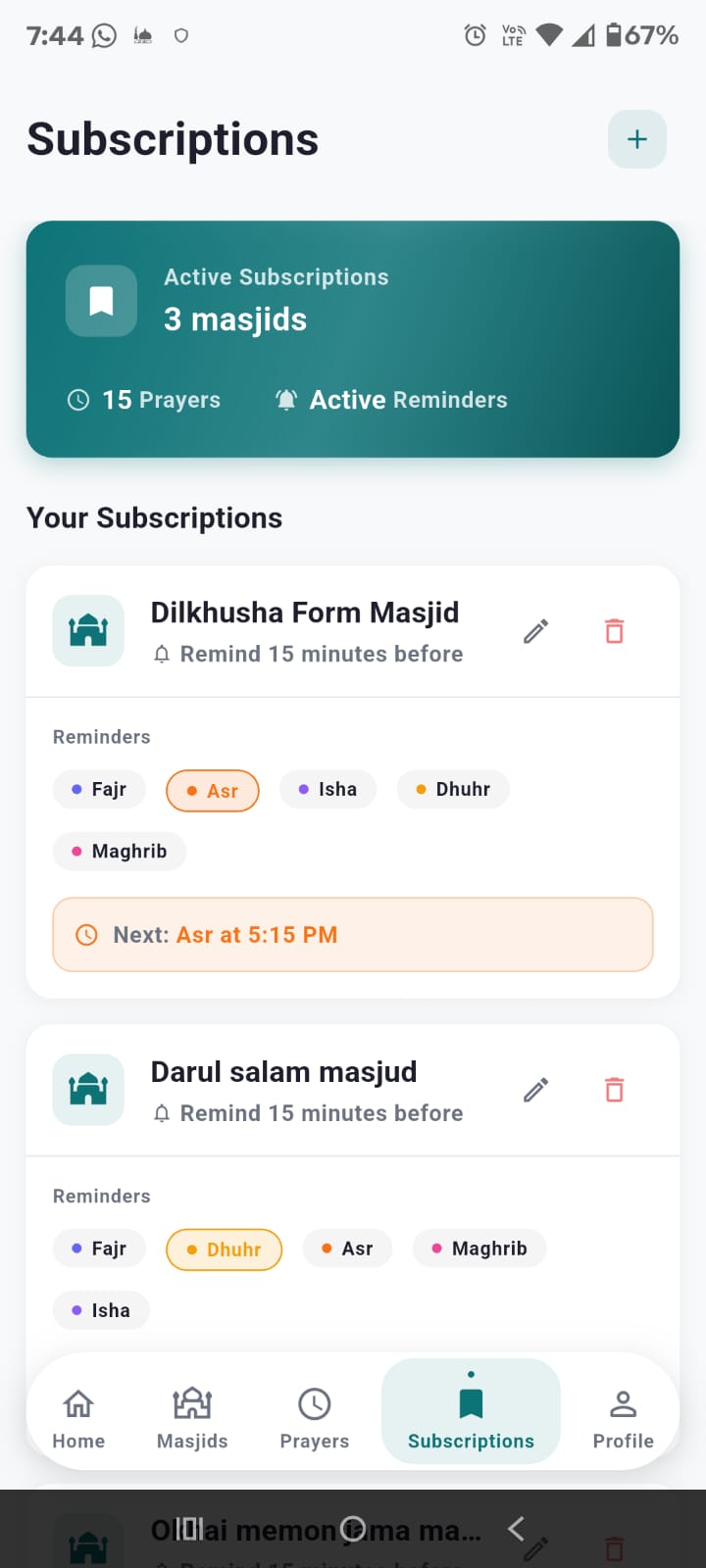Add a new subscription with the plus button
The width and height of the screenshot is (706, 1568).
click(636, 138)
